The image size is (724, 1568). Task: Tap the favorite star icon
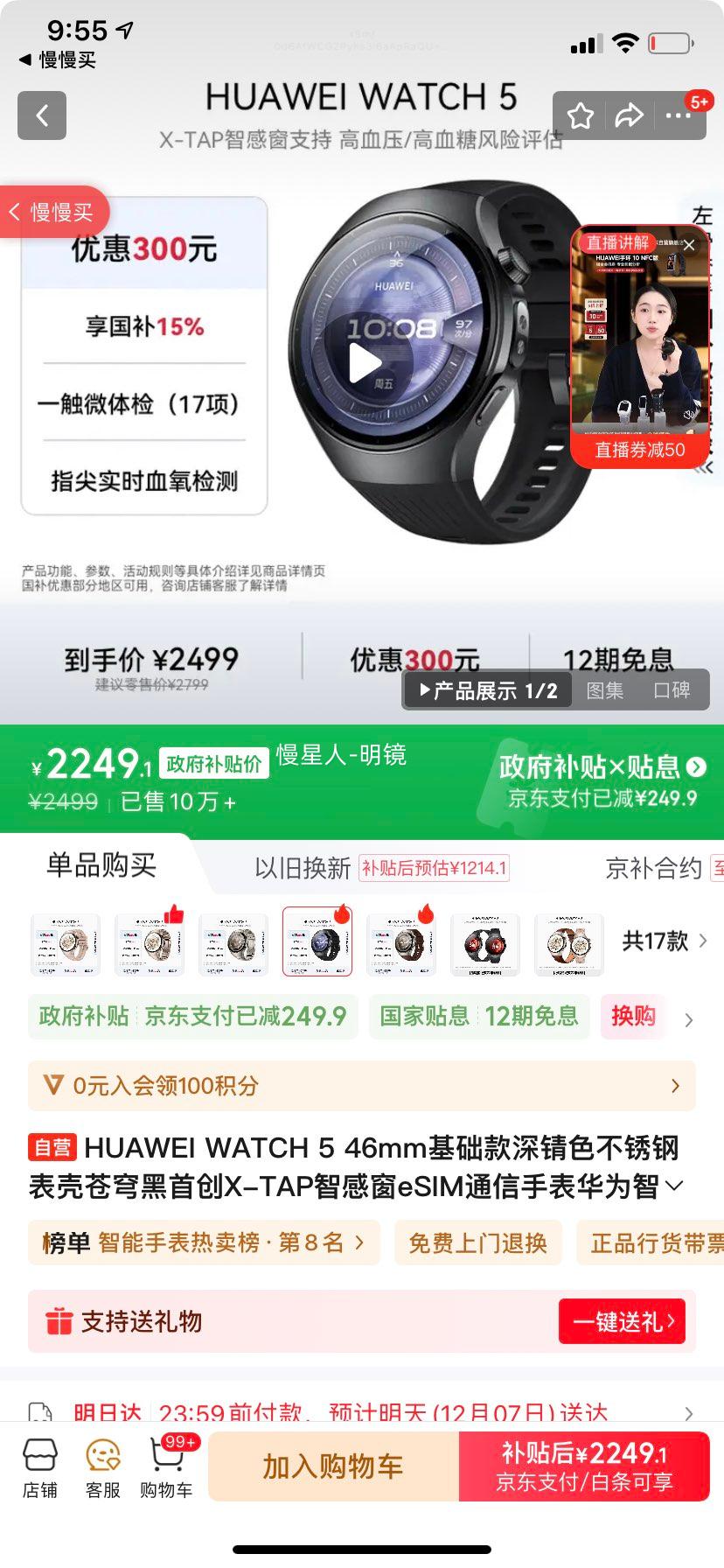pyautogui.click(x=580, y=115)
